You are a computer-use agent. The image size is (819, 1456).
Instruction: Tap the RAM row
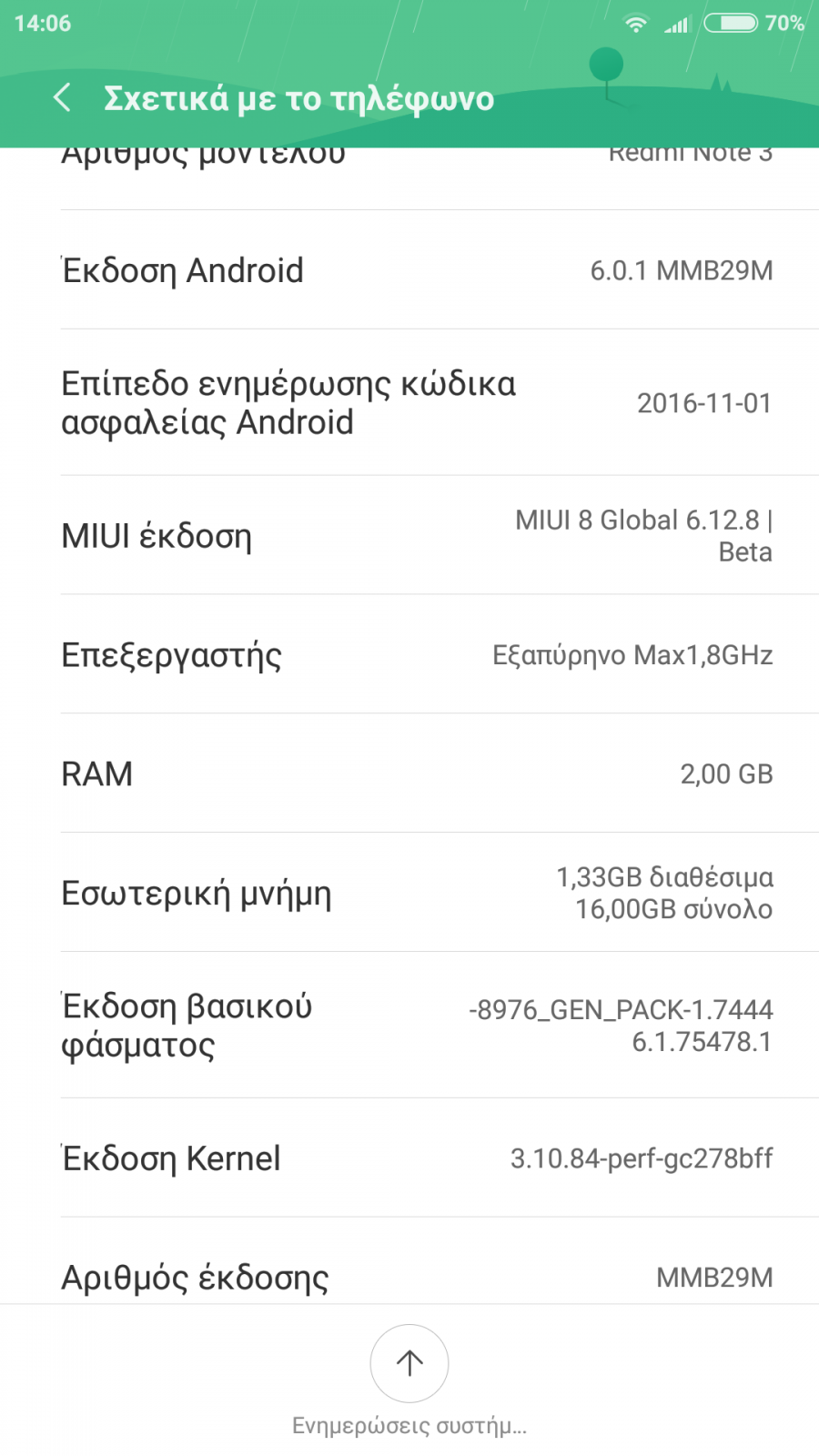(409, 773)
